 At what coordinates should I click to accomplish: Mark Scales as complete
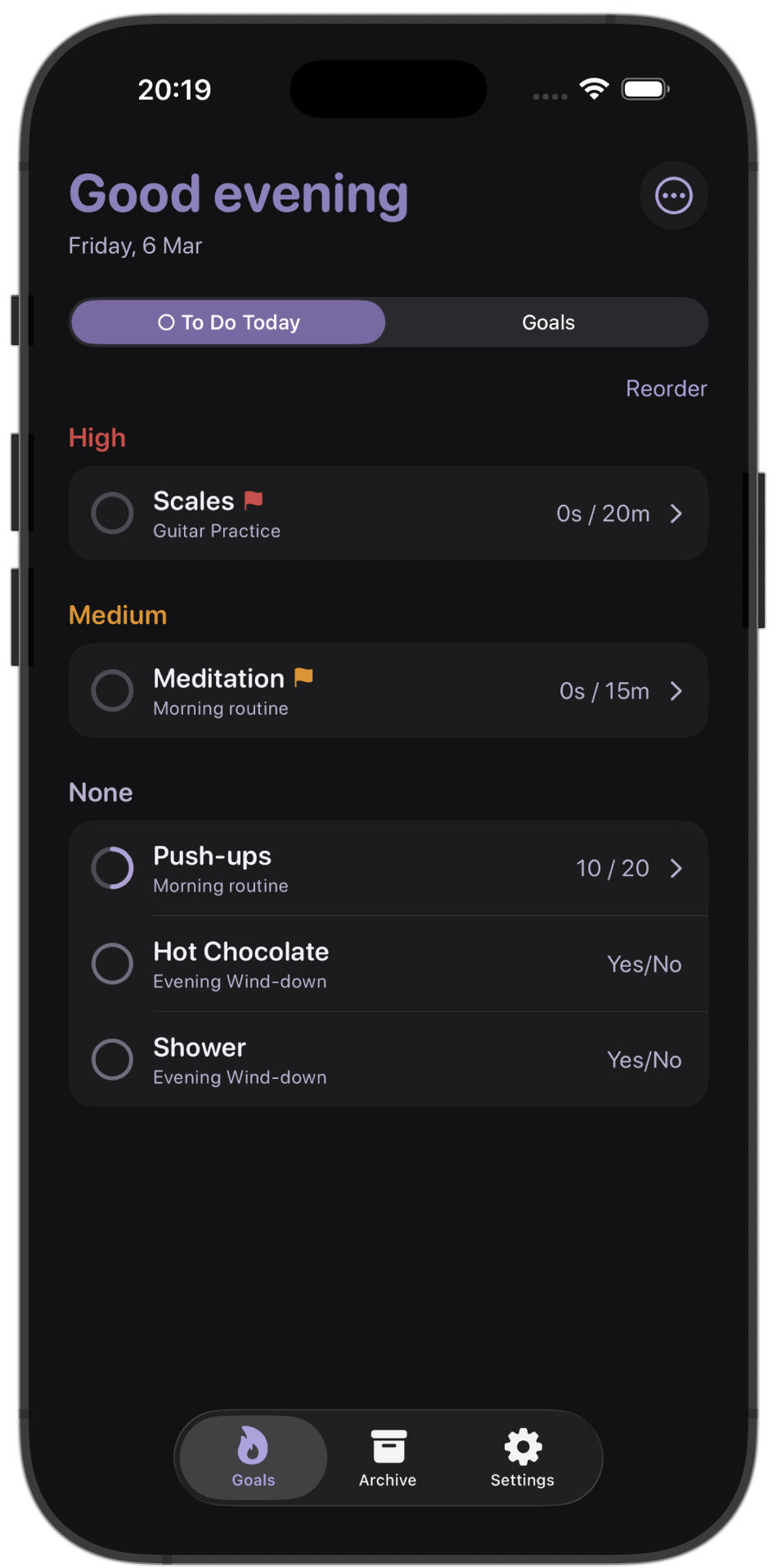pyautogui.click(x=112, y=514)
